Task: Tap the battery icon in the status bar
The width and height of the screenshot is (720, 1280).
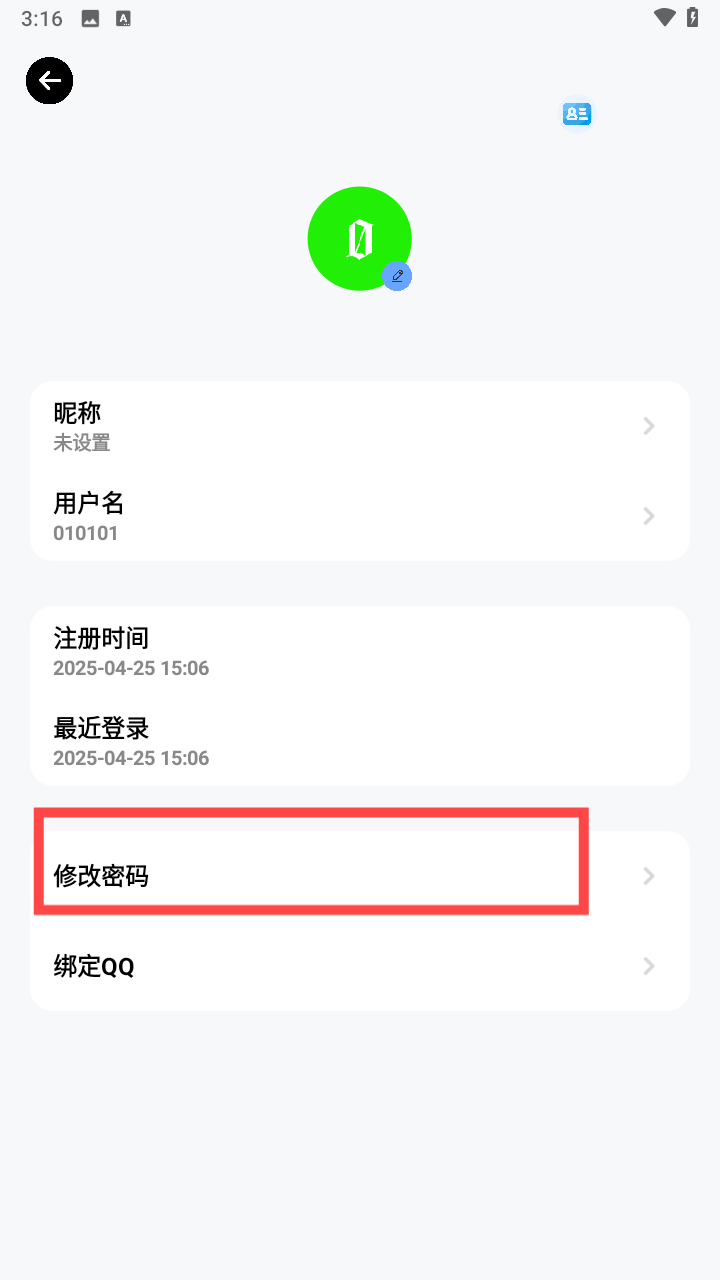Action: click(x=693, y=17)
